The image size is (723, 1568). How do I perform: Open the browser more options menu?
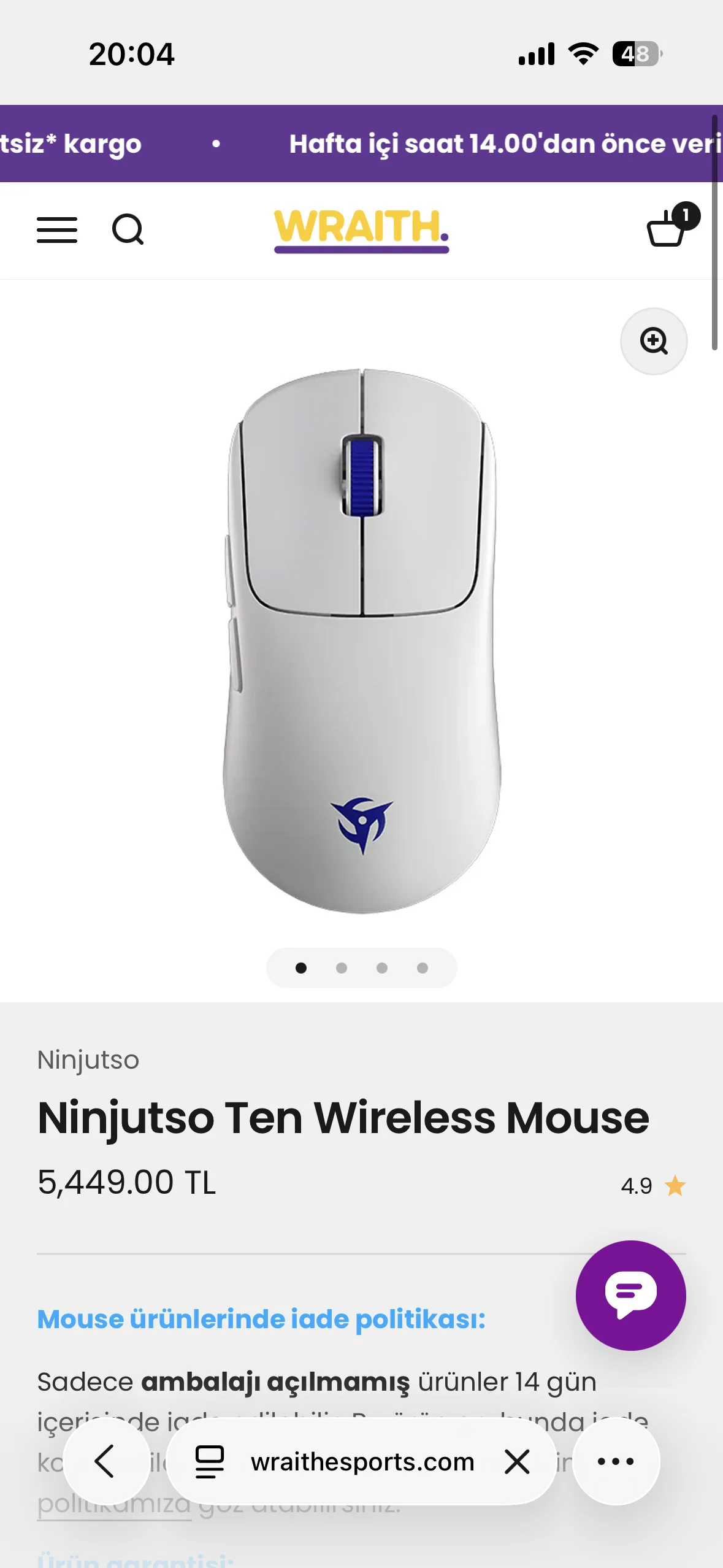(x=616, y=1461)
